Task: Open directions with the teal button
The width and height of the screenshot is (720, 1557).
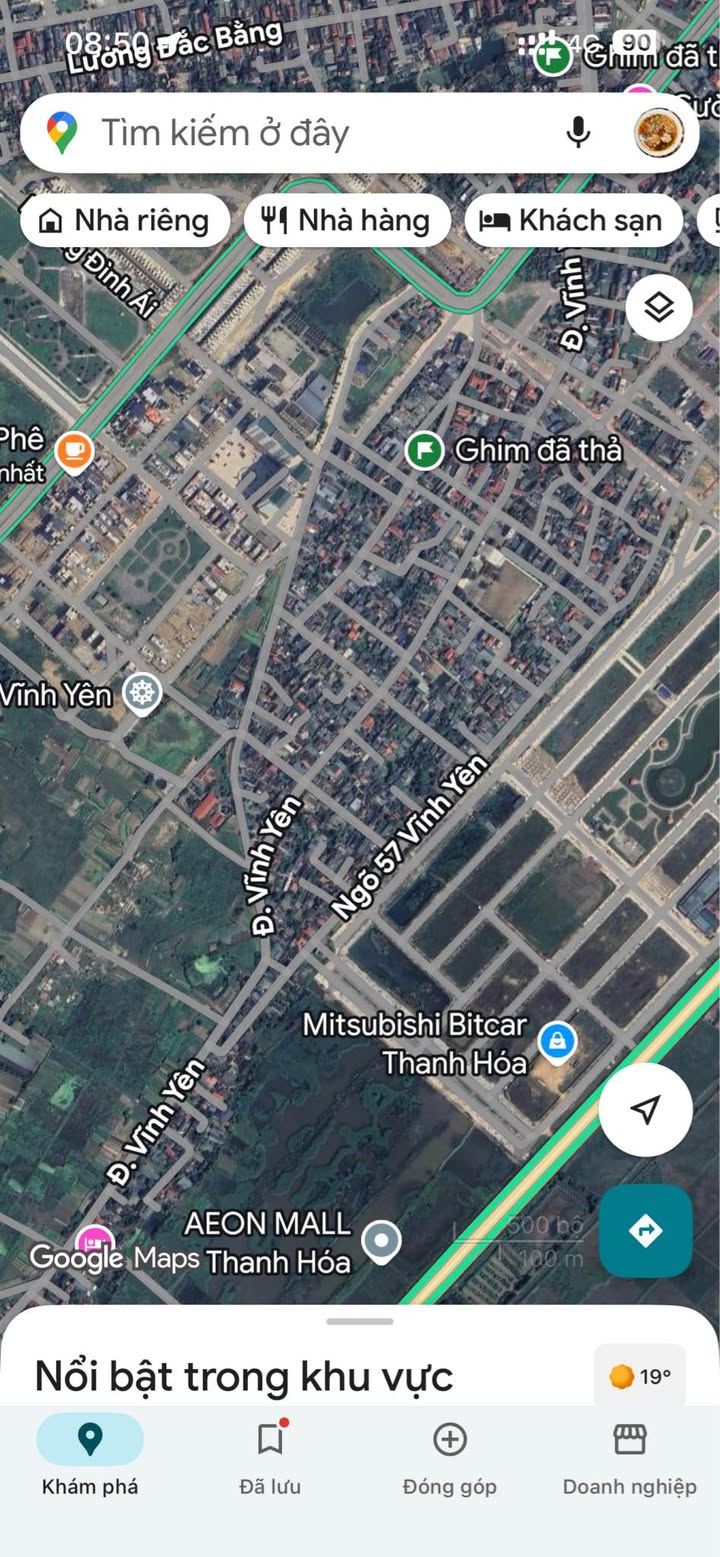Action: (646, 1230)
